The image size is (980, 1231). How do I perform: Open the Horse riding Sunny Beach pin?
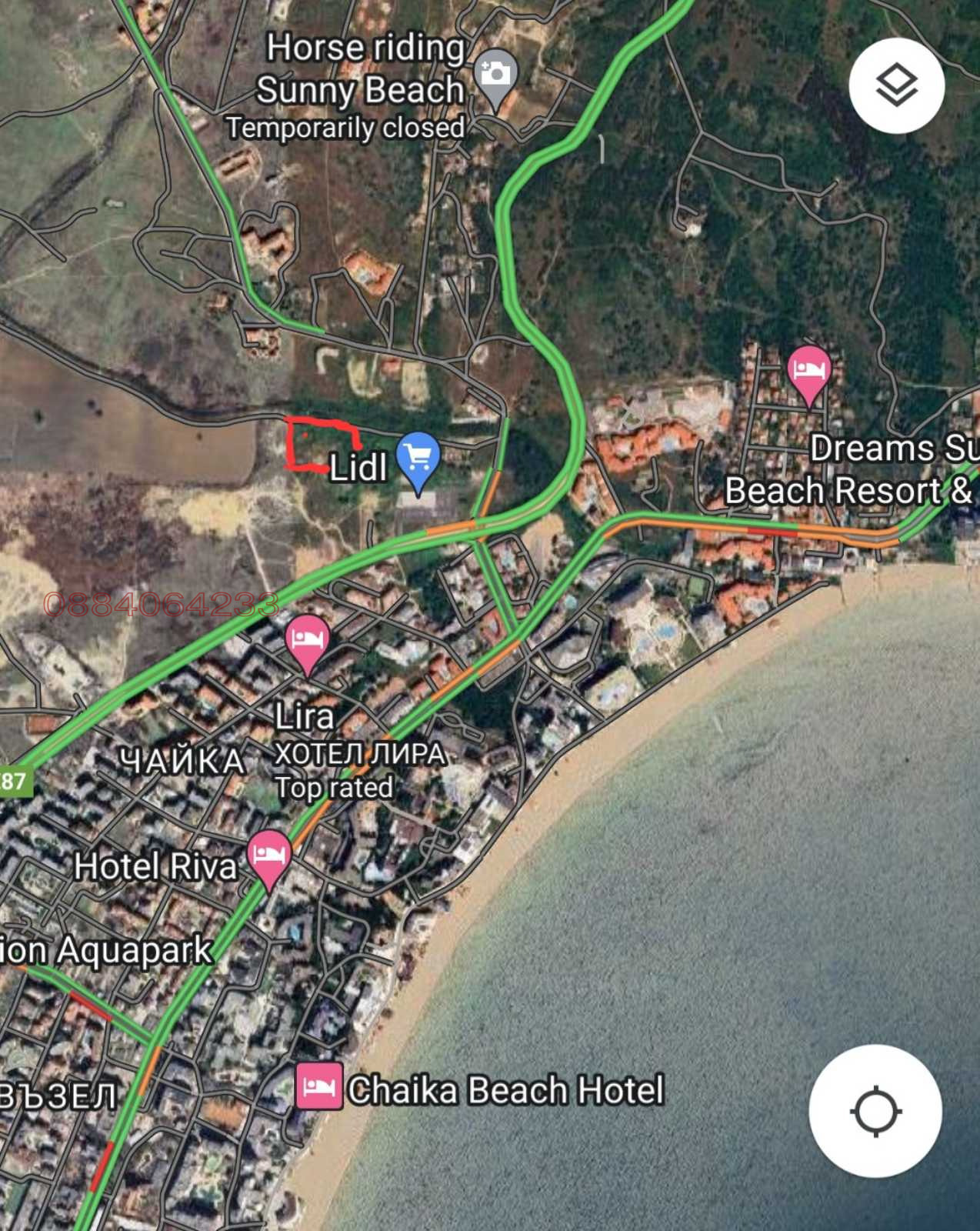click(496, 76)
